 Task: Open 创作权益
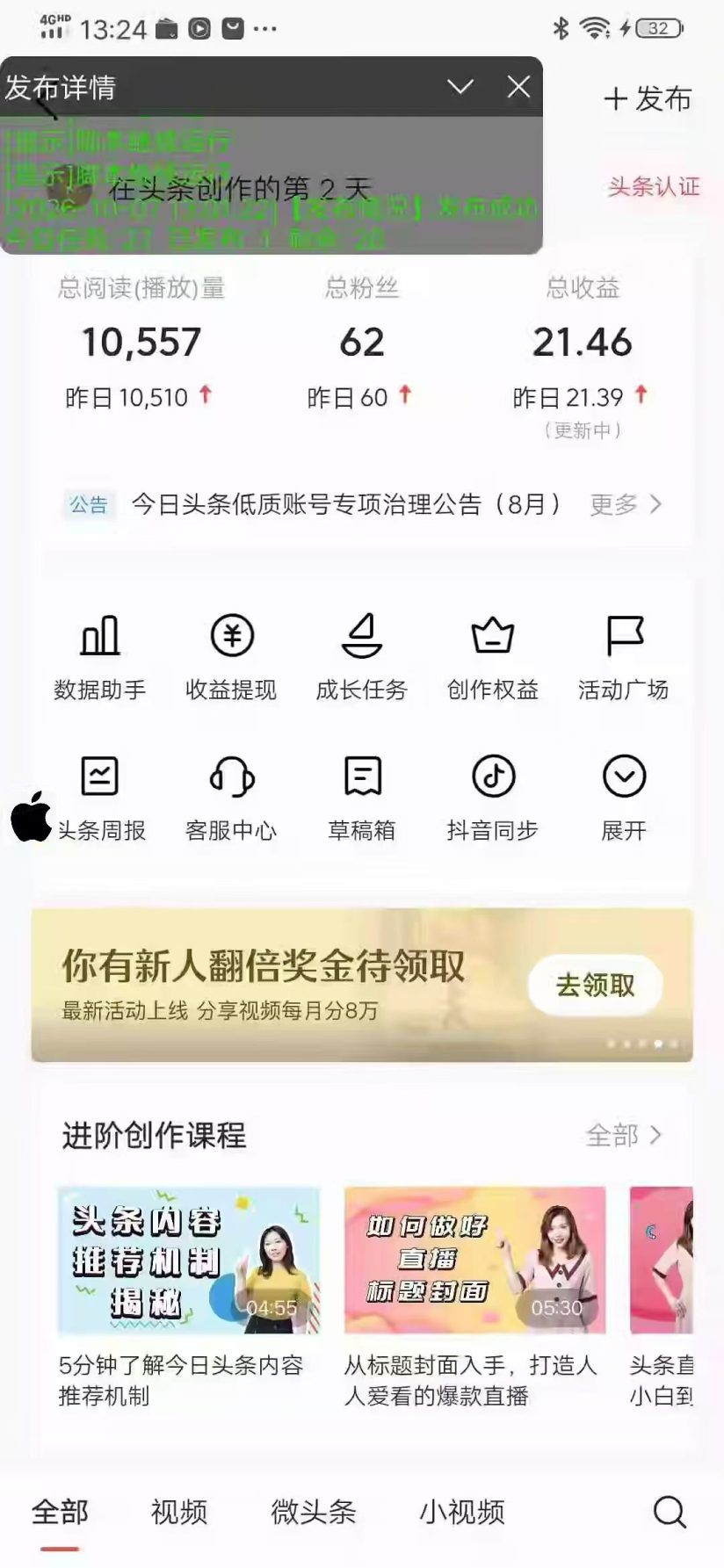click(493, 658)
